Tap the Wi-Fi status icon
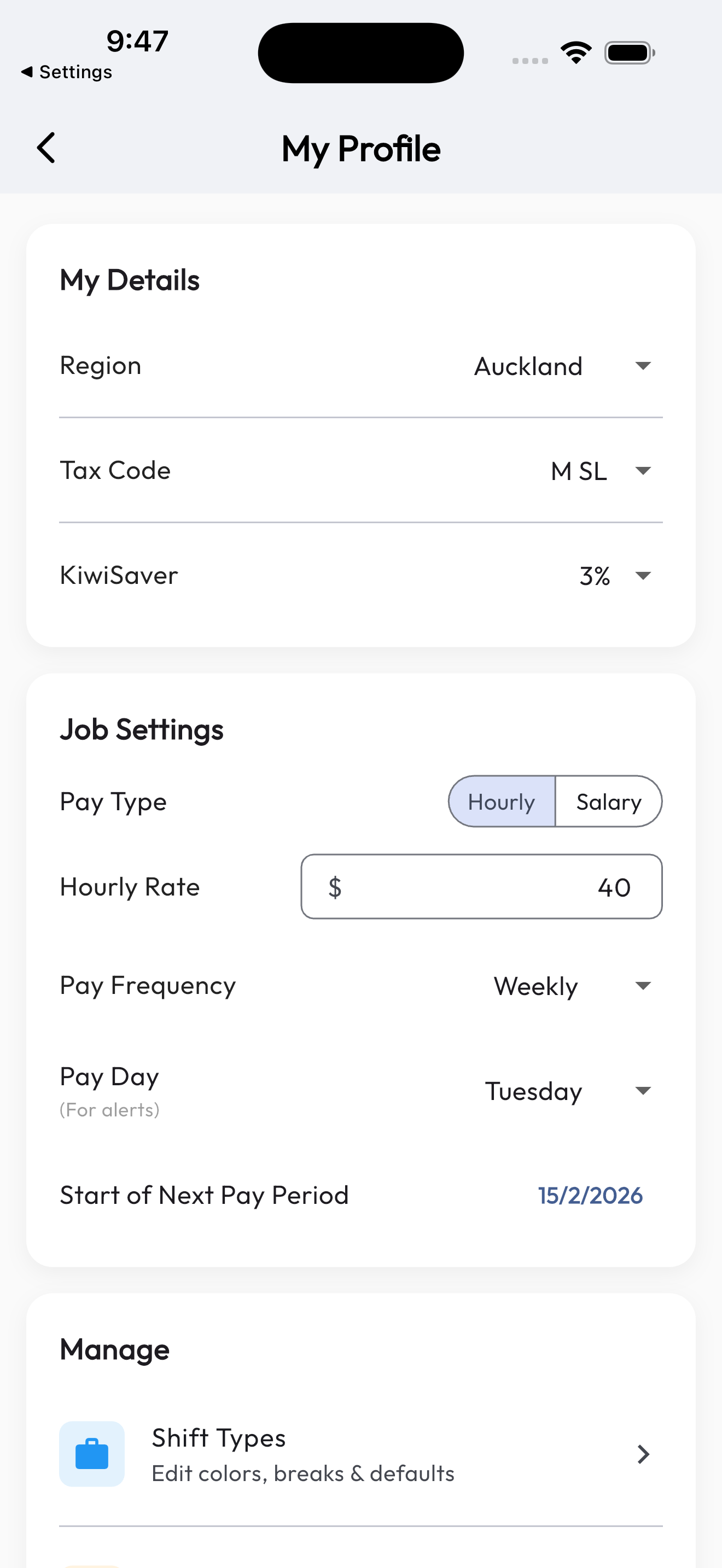This screenshot has width=722, height=1568. pos(575,52)
